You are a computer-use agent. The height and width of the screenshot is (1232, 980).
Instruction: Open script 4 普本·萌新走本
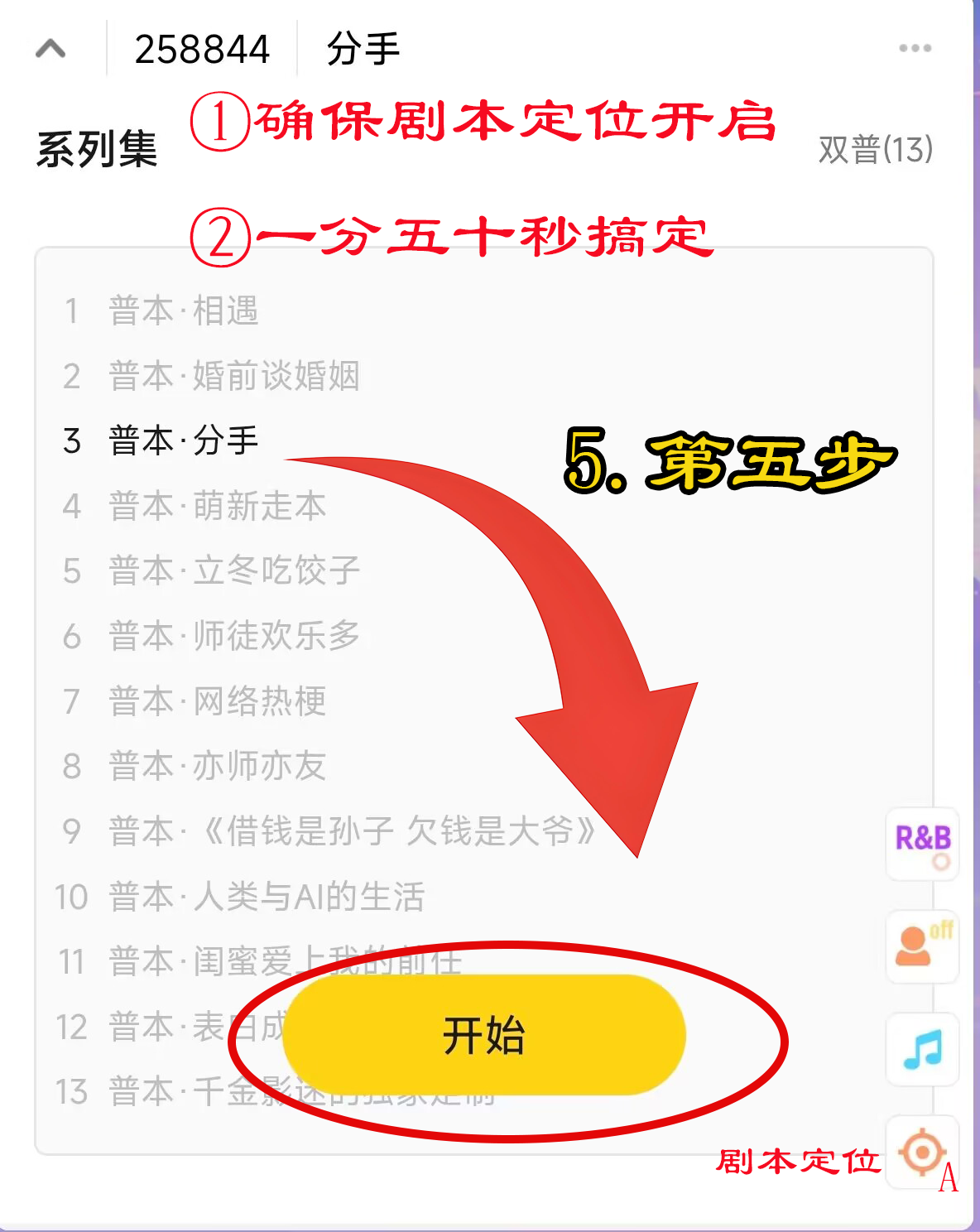(x=217, y=506)
